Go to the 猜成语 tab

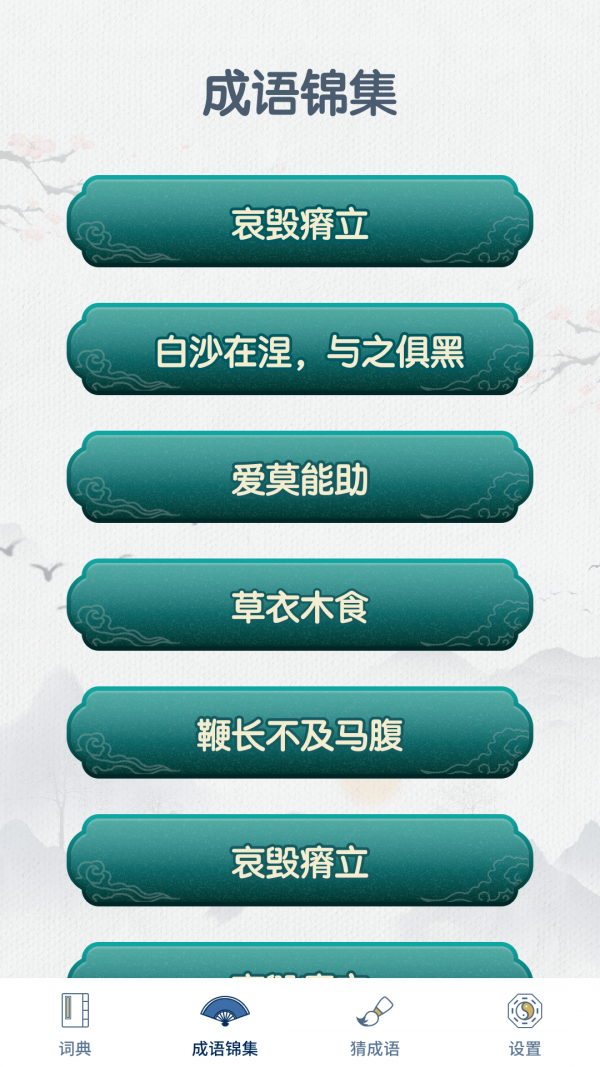pos(375,1024)
